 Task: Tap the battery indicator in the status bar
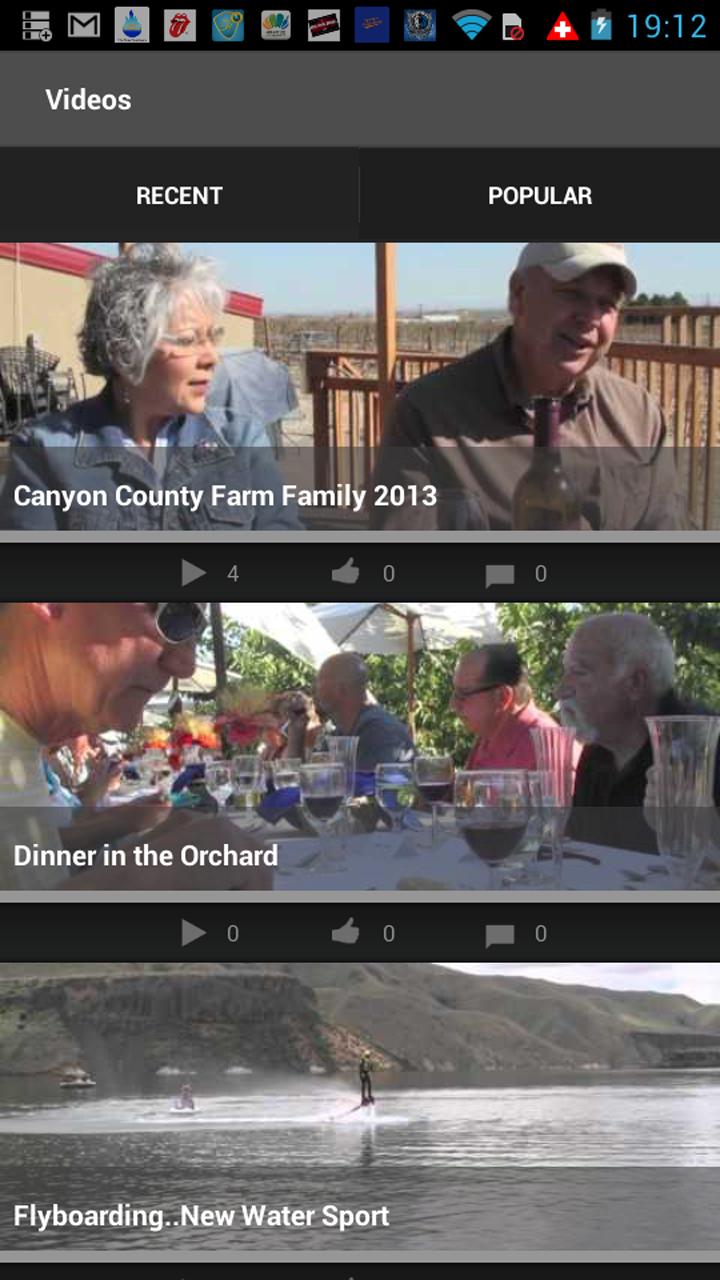[x=600, y=26]
